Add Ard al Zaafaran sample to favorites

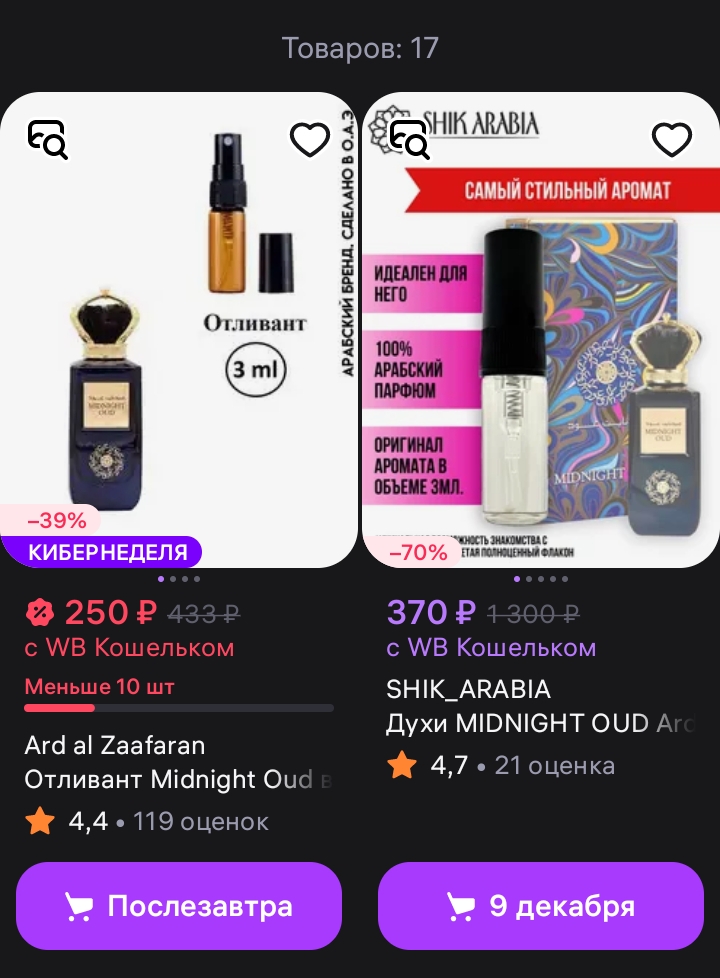(x=310, y=140)
